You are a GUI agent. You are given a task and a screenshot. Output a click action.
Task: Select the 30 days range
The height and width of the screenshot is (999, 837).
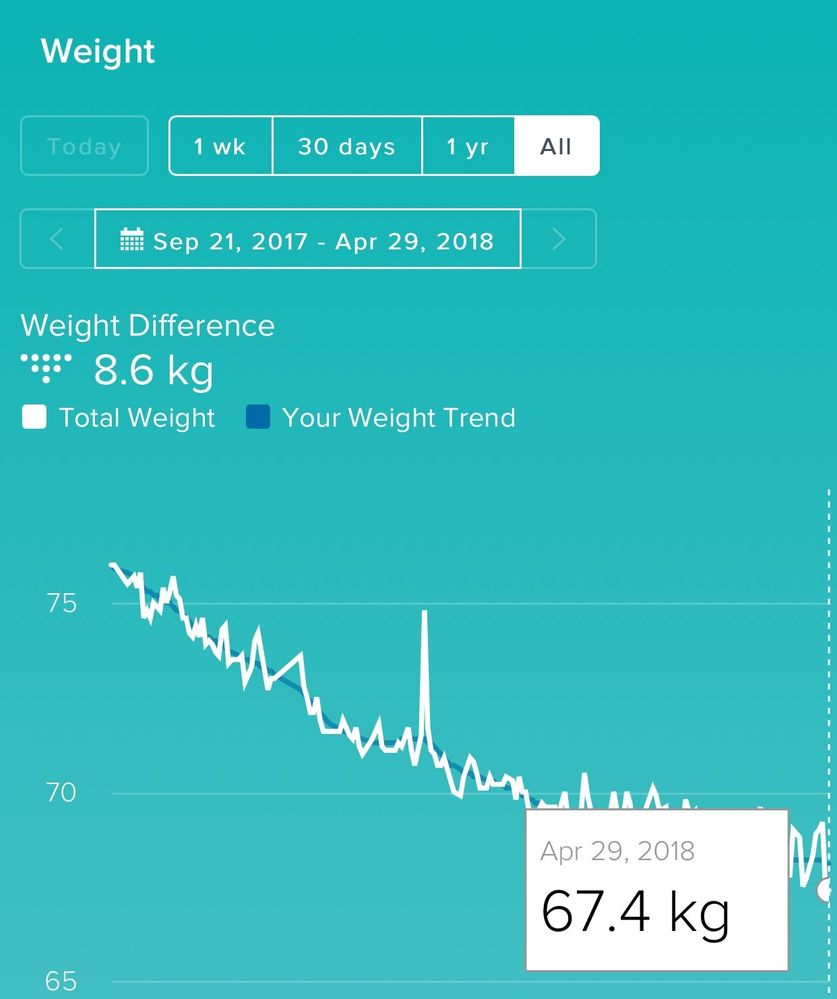(346, 147)
